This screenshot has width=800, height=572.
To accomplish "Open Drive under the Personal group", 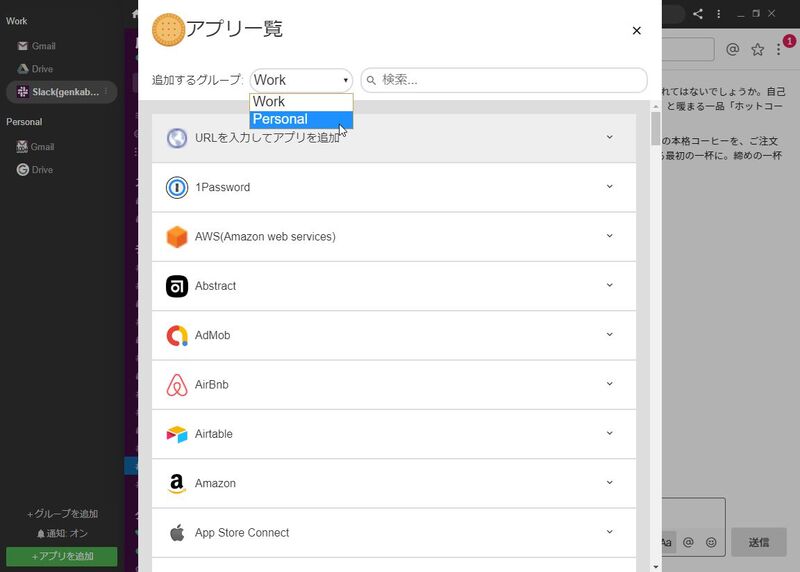I will click(x=41, y=170).
